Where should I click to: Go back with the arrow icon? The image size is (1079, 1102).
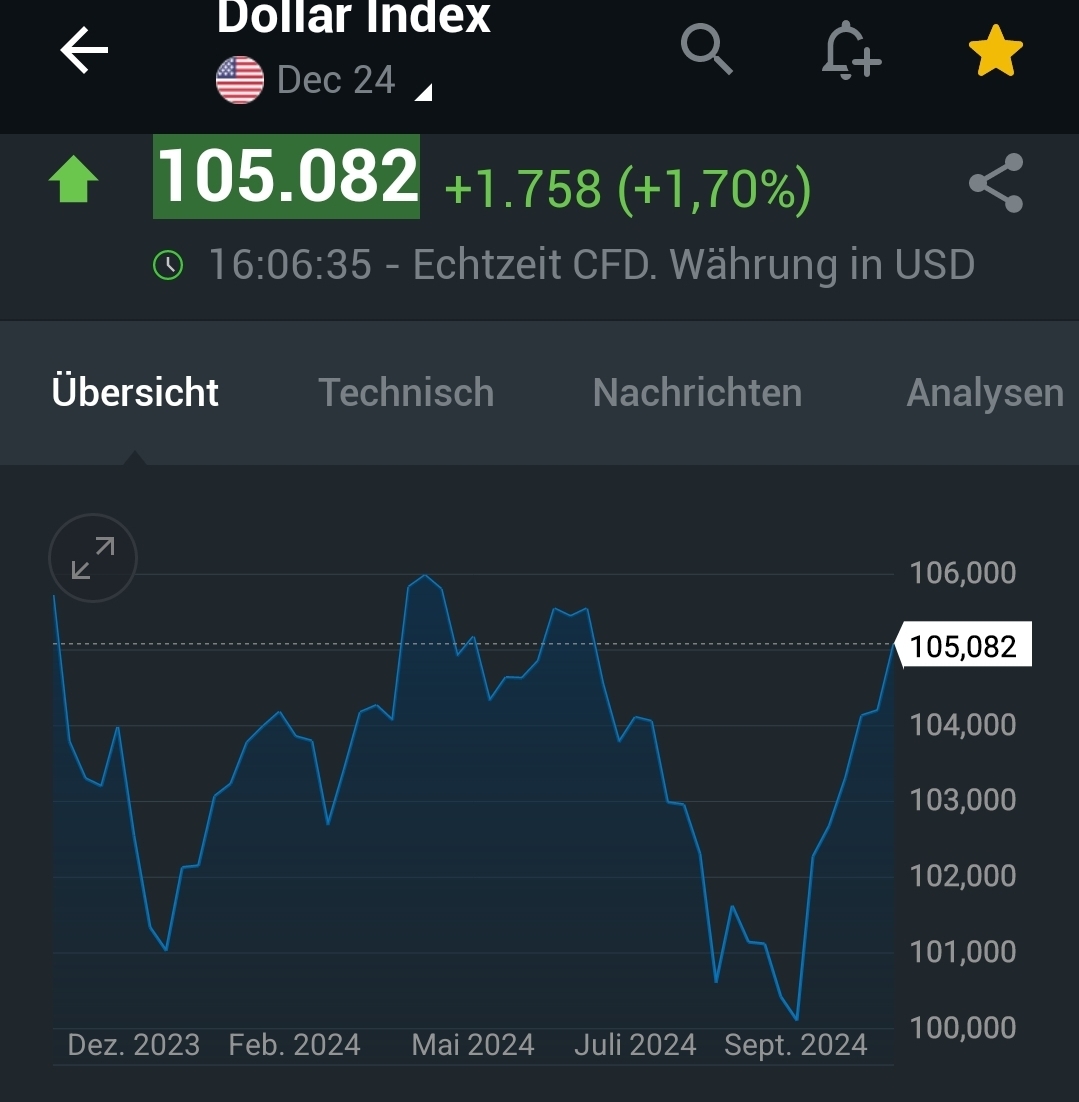84,51
